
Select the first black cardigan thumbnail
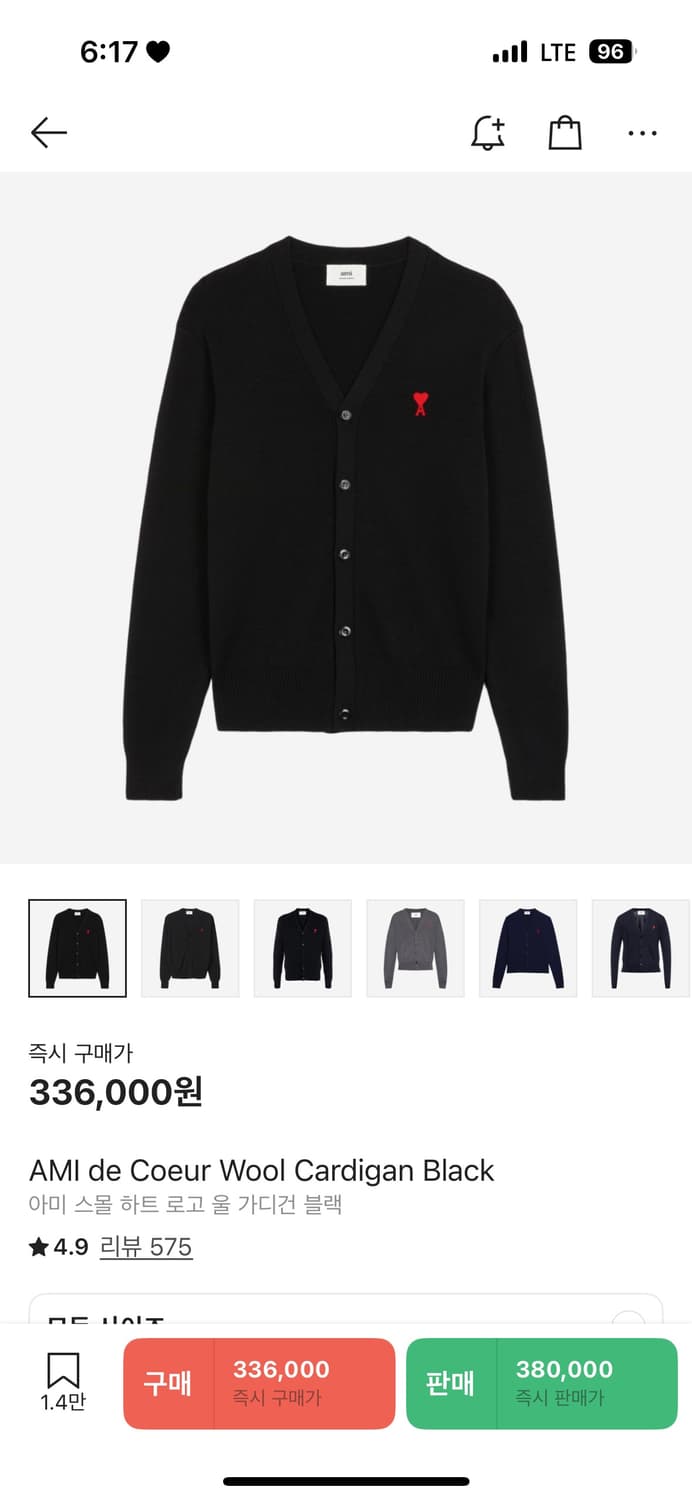77,948
